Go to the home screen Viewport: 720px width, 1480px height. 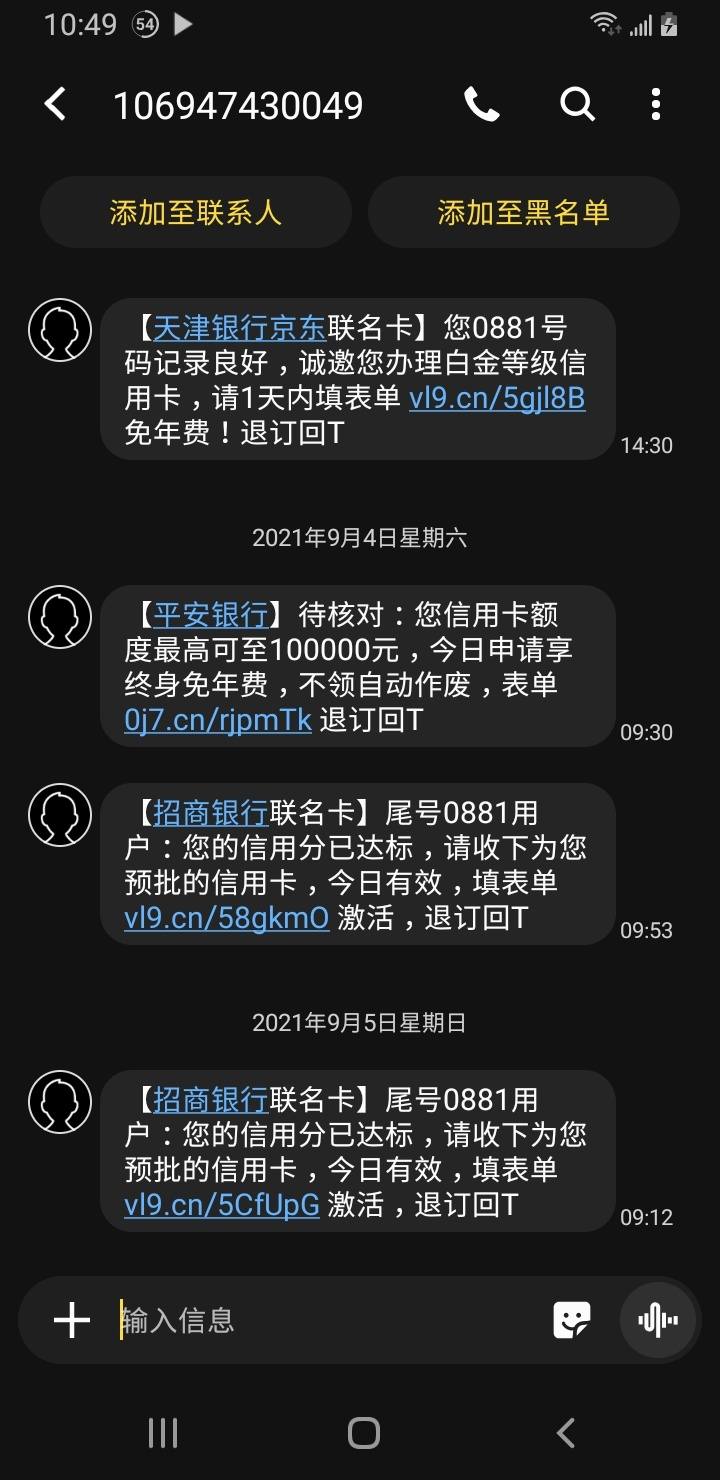coord(363,1433)
